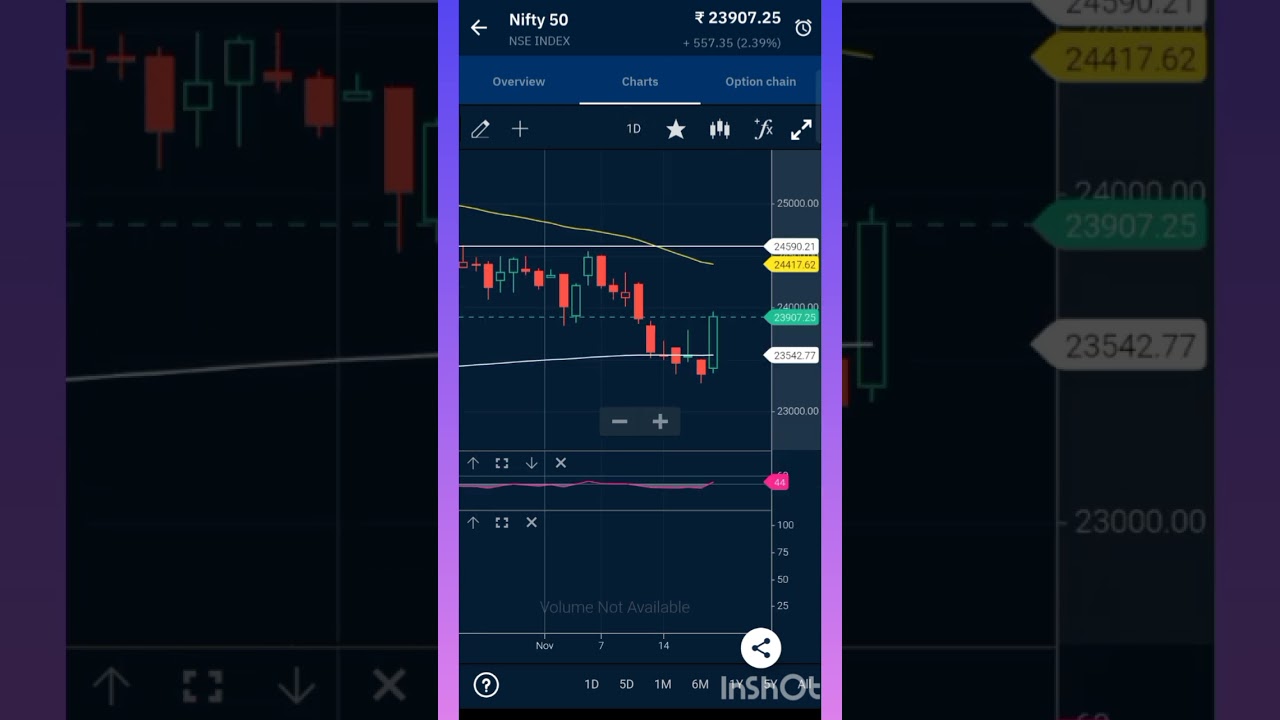Screen dimensions: 1280x720
Task: Set a price alert with the alarm icon
Action: pyautogui.click(x=803, y=28)
